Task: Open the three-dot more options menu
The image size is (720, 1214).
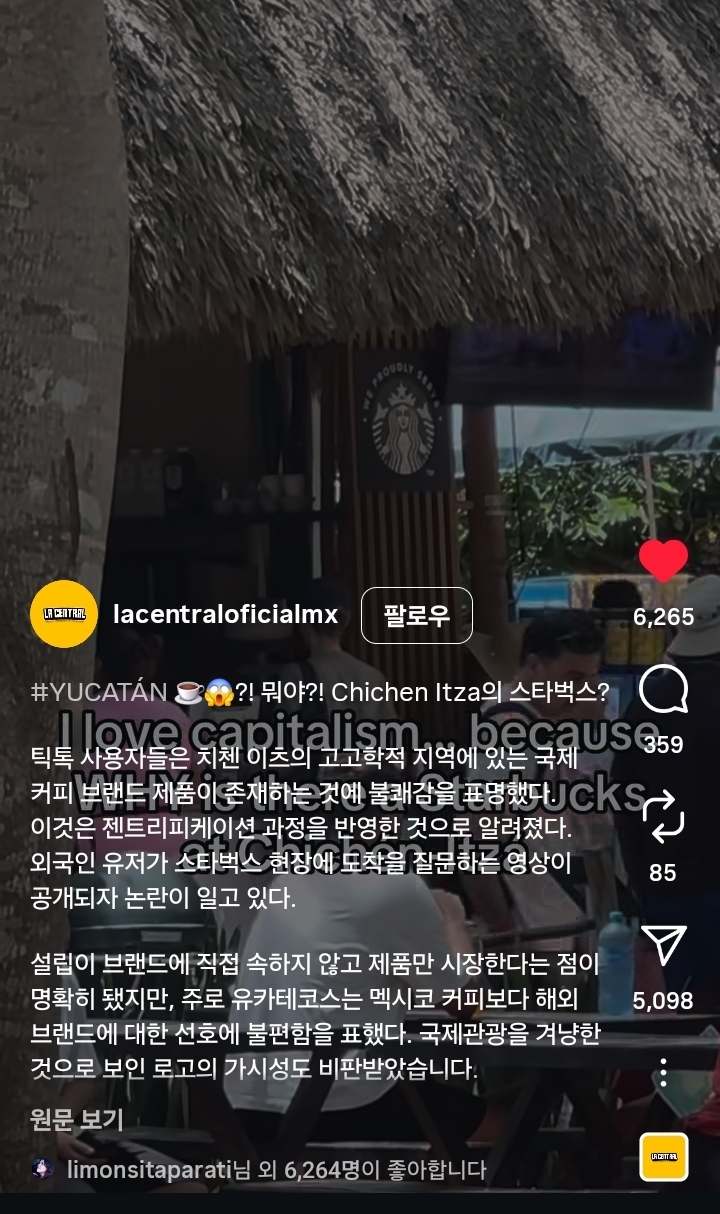Action: 663,1073
